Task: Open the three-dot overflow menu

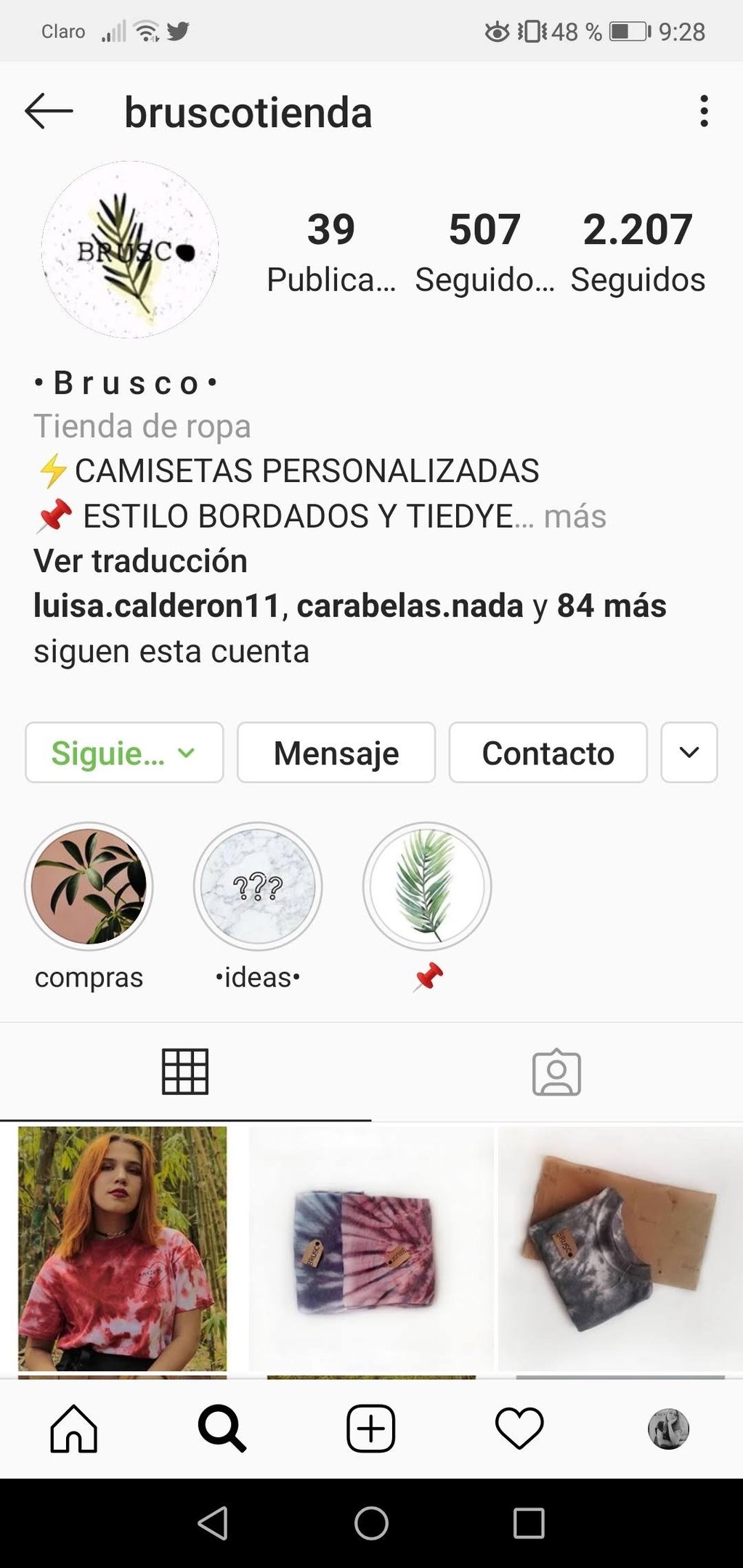Action: pos(703,112)
